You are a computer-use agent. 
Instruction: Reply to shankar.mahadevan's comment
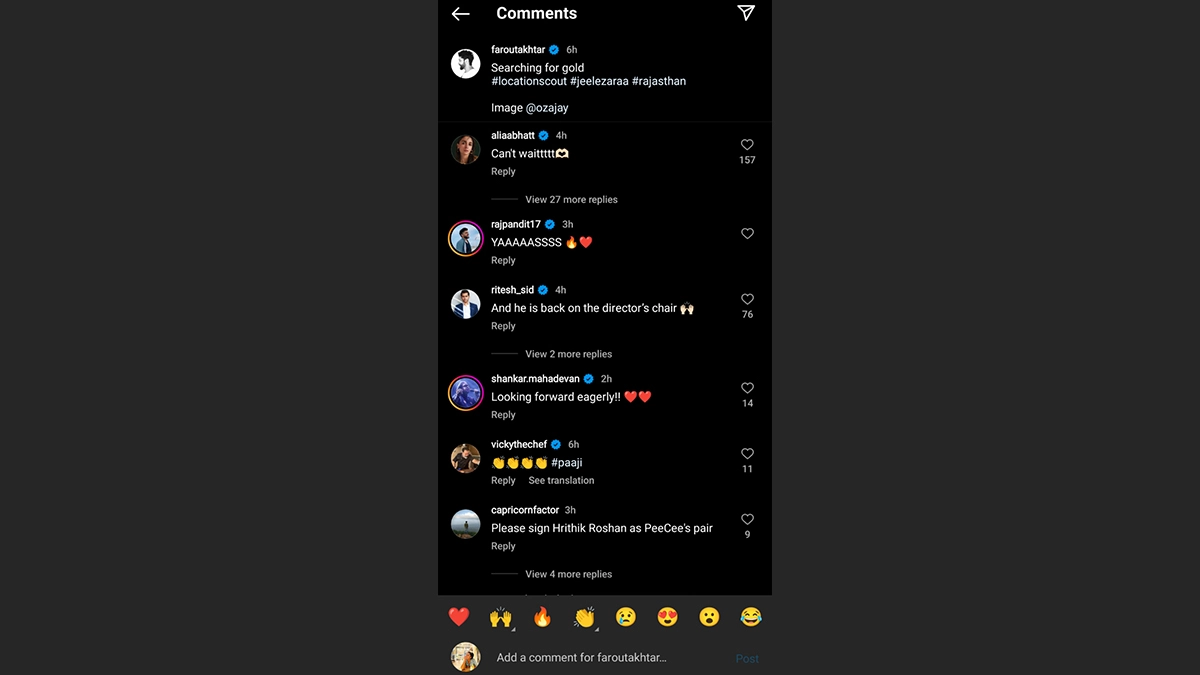503,415
